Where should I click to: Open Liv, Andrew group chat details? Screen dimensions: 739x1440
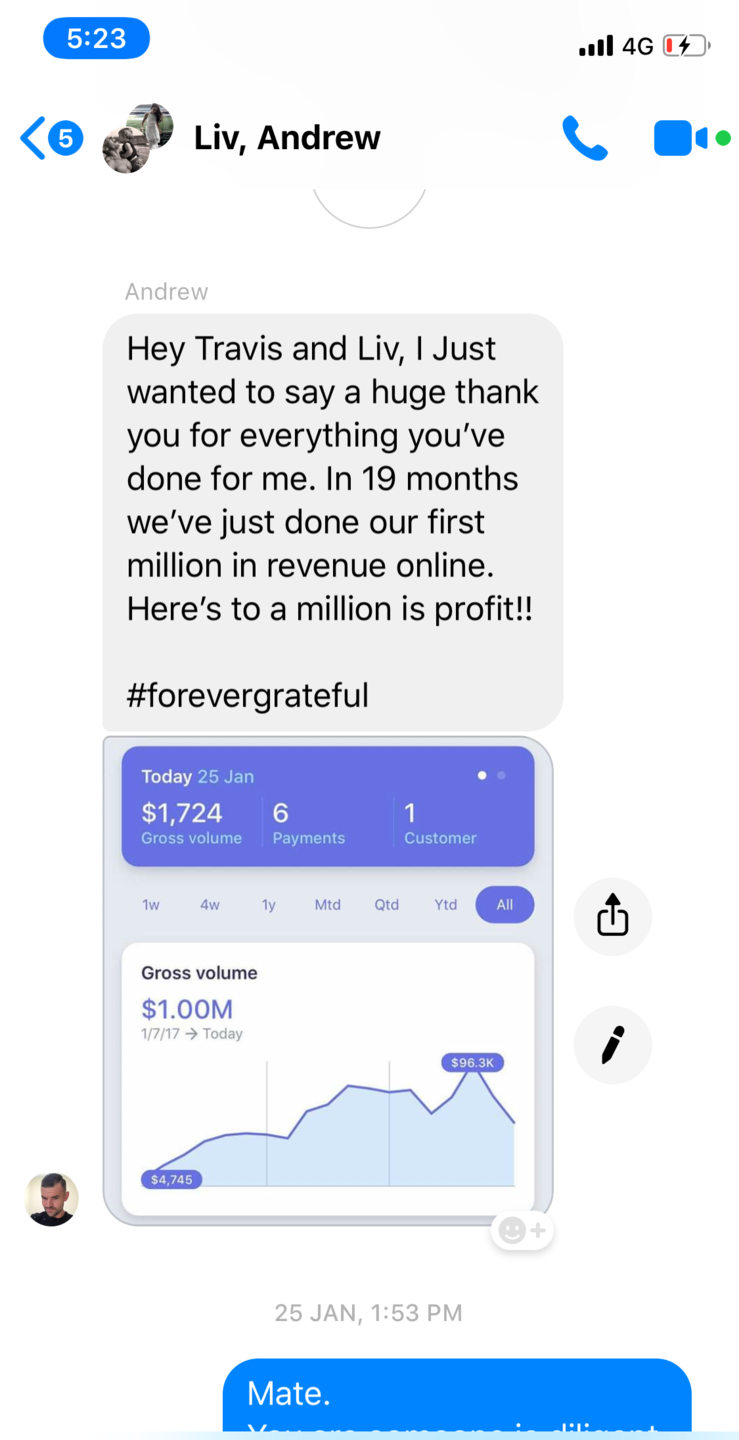pos(286,138)
